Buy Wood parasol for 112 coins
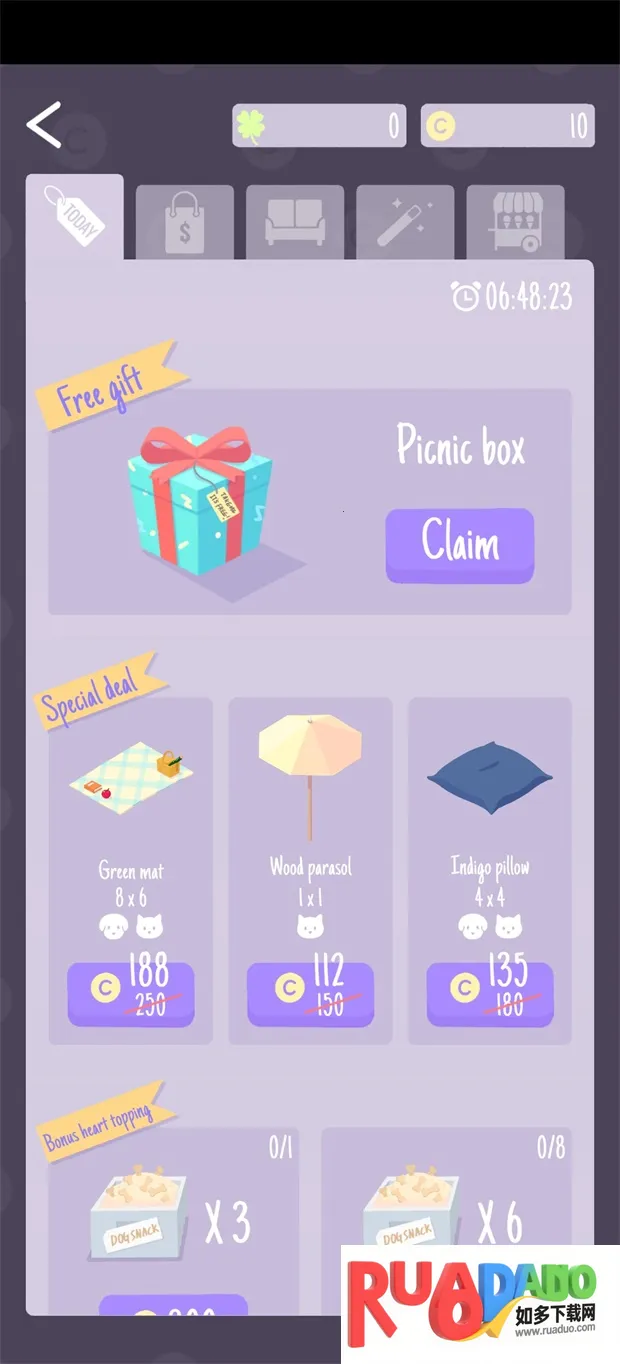The height and width of the screenshot is (1364, 620). point(310,991)
